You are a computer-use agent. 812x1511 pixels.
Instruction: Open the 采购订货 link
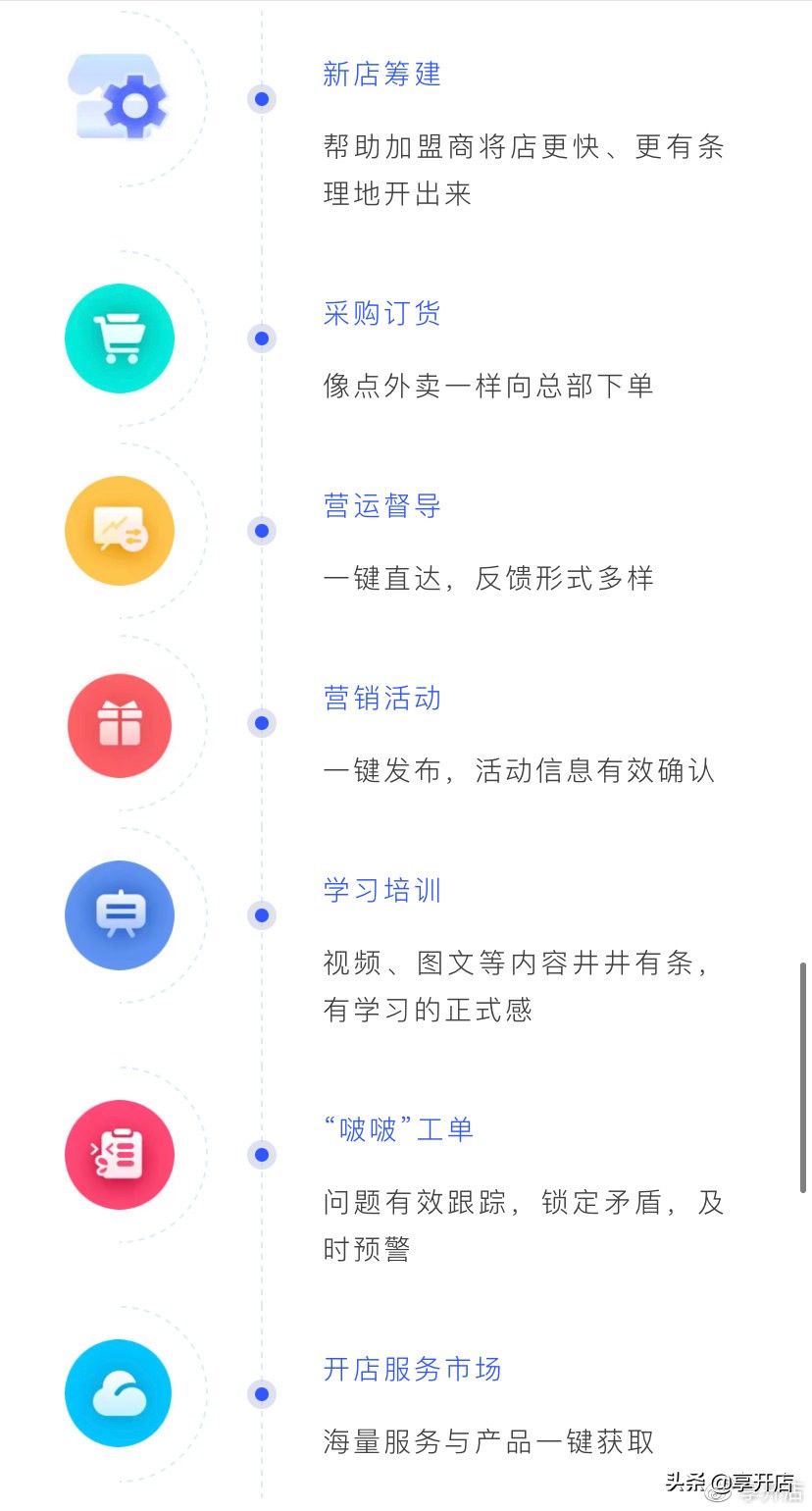[381, 314]
